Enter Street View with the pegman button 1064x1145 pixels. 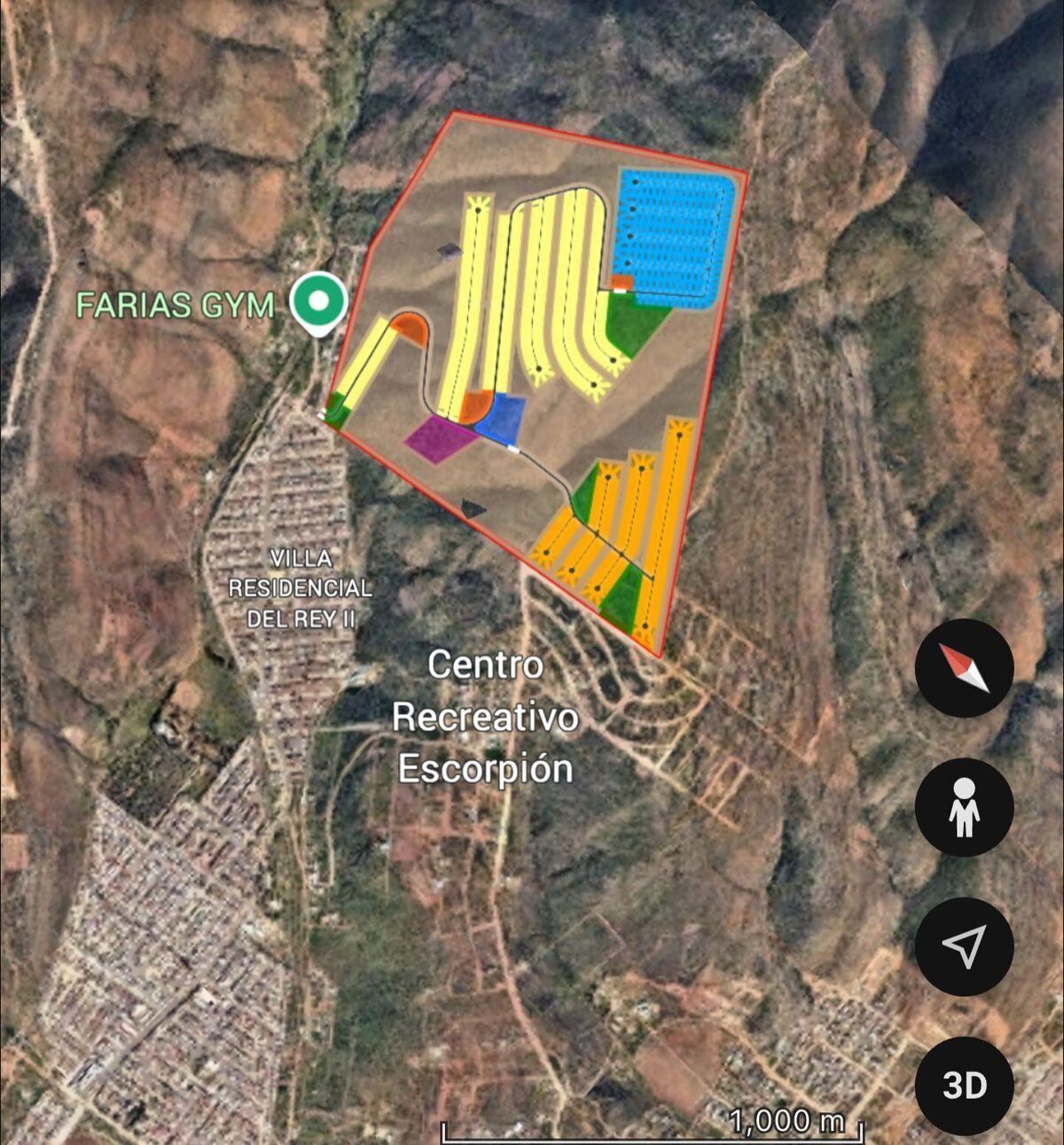coord(964,807)
